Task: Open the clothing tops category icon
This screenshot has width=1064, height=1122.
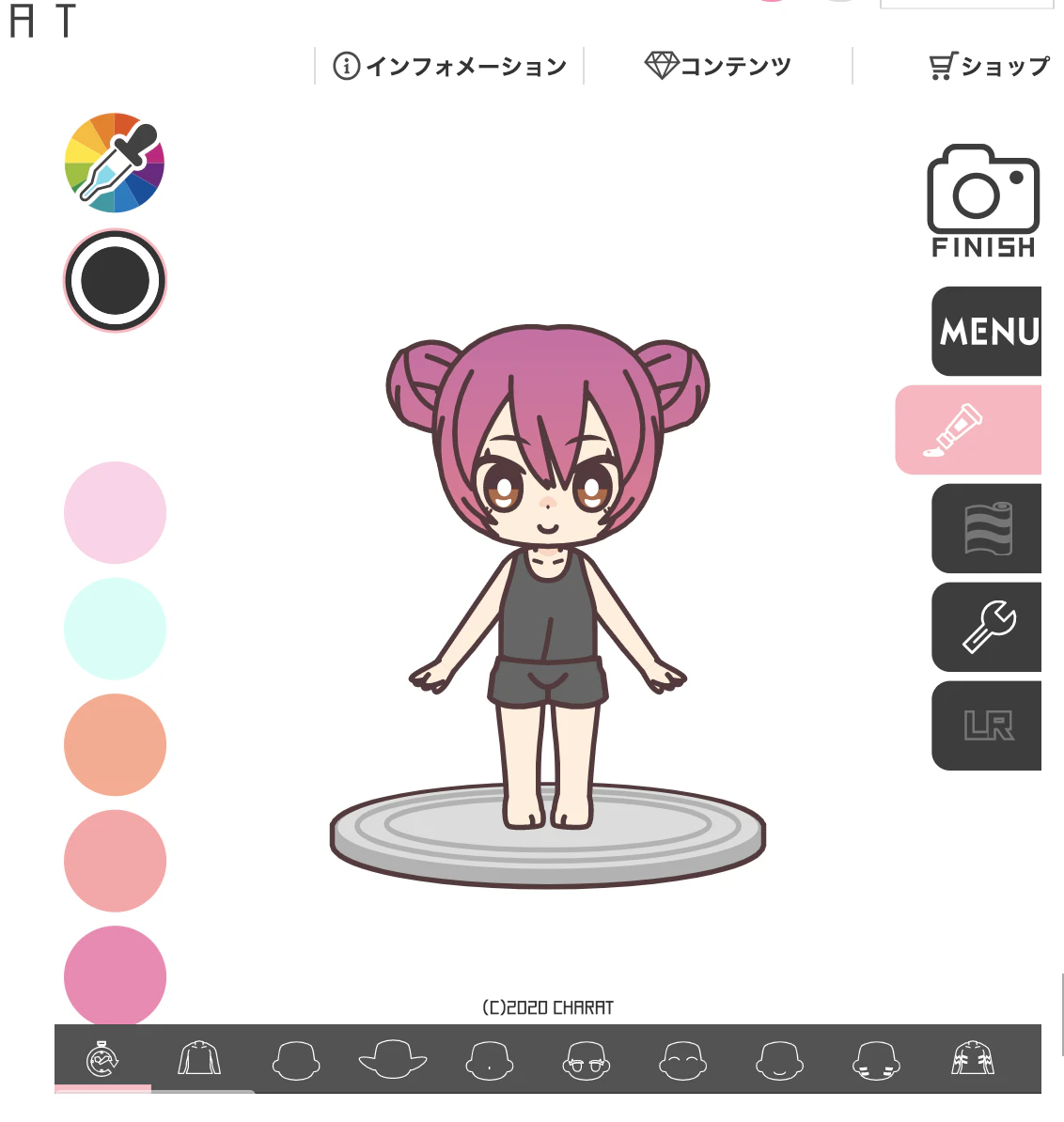Action: point(198,1059)
